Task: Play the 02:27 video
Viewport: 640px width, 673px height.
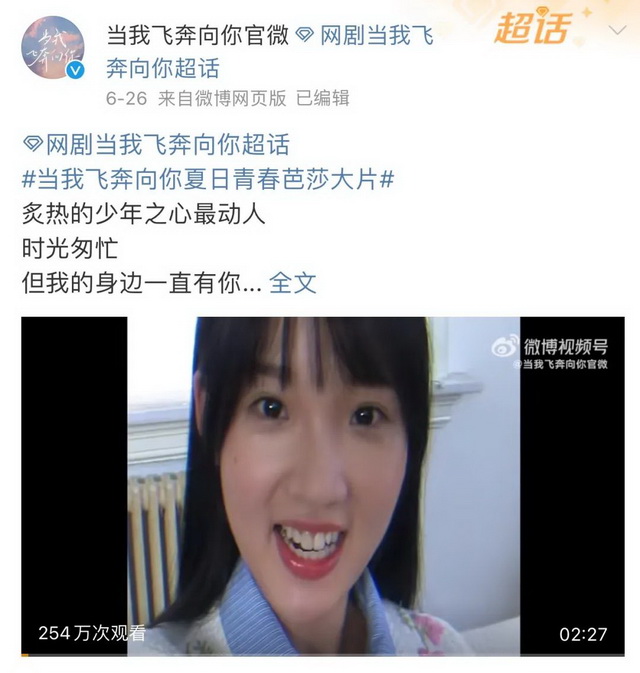Action: [x=322, y=486]
